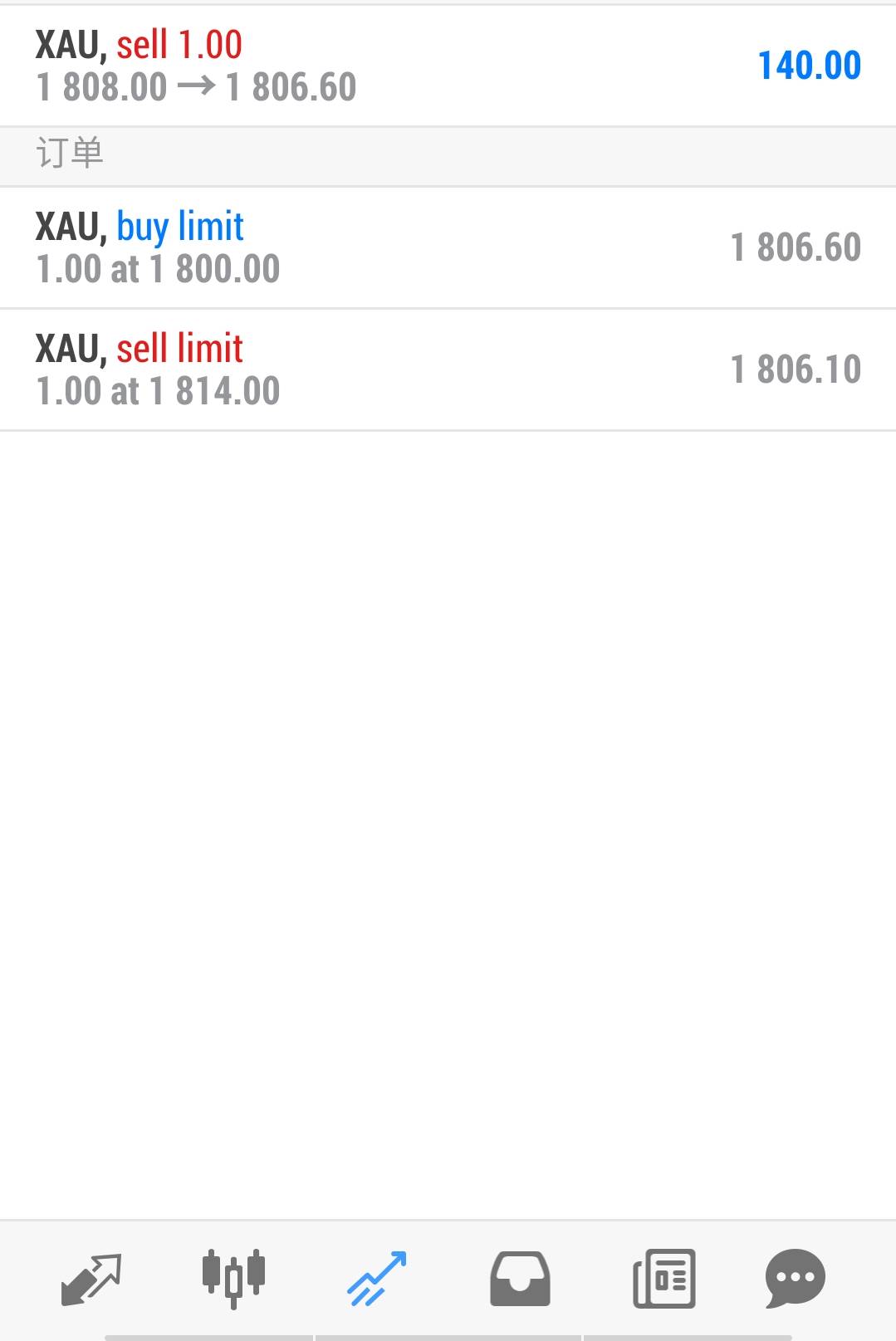Switch to the quotes tab
Screen dimensions: 896x1341
(x=91, y=1279)
